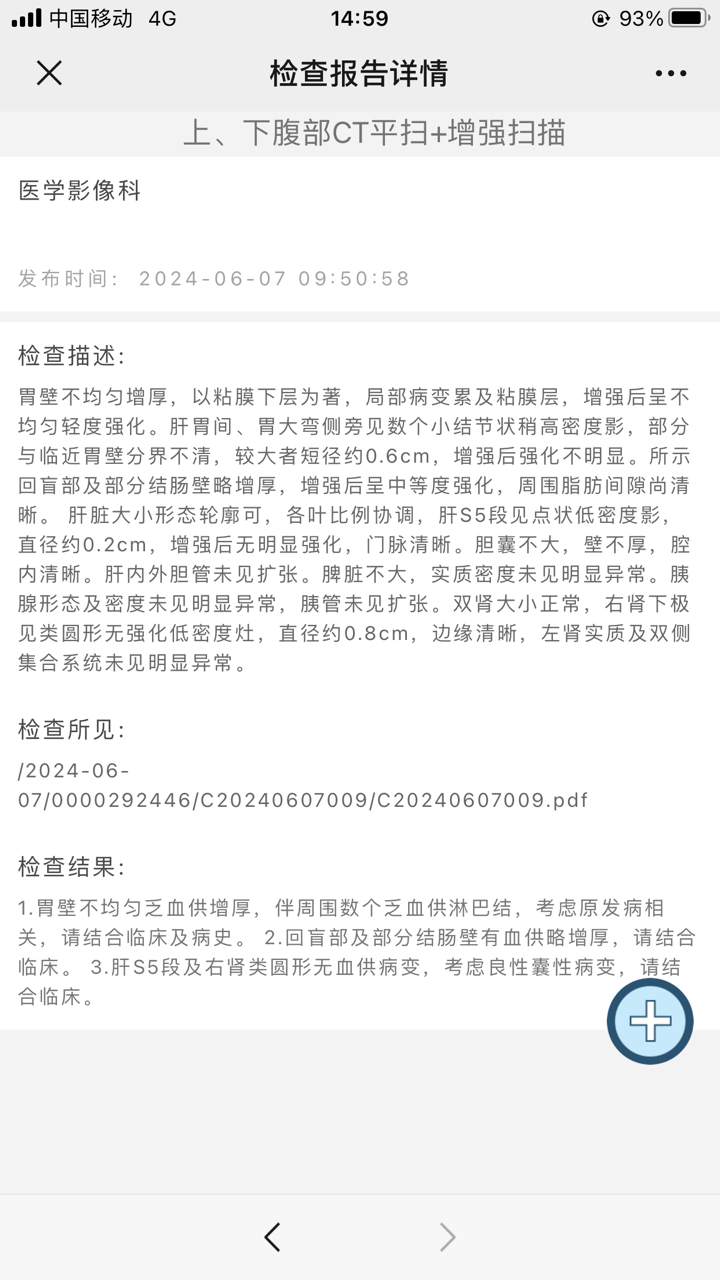Close the report details page
Viewport: 720px width, 1280px height.
pyautogui.click(x=49, y=73)
